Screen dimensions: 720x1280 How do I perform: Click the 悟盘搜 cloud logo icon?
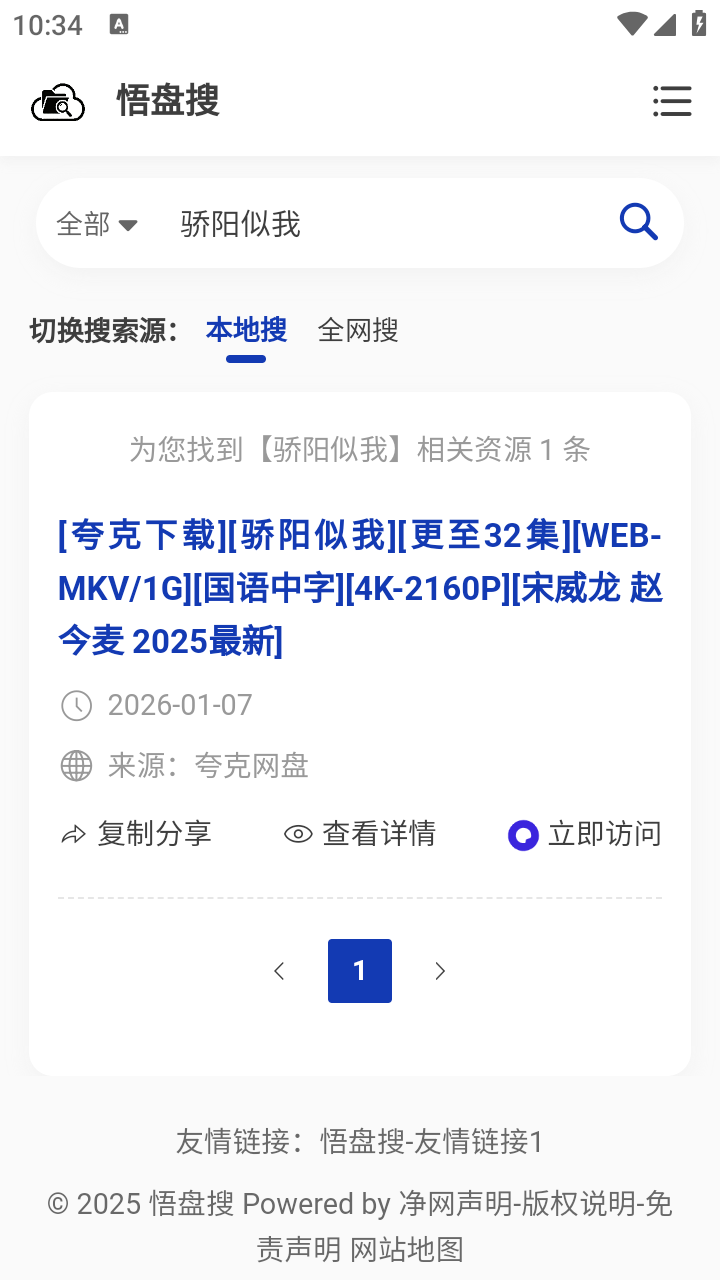(57, 101)
